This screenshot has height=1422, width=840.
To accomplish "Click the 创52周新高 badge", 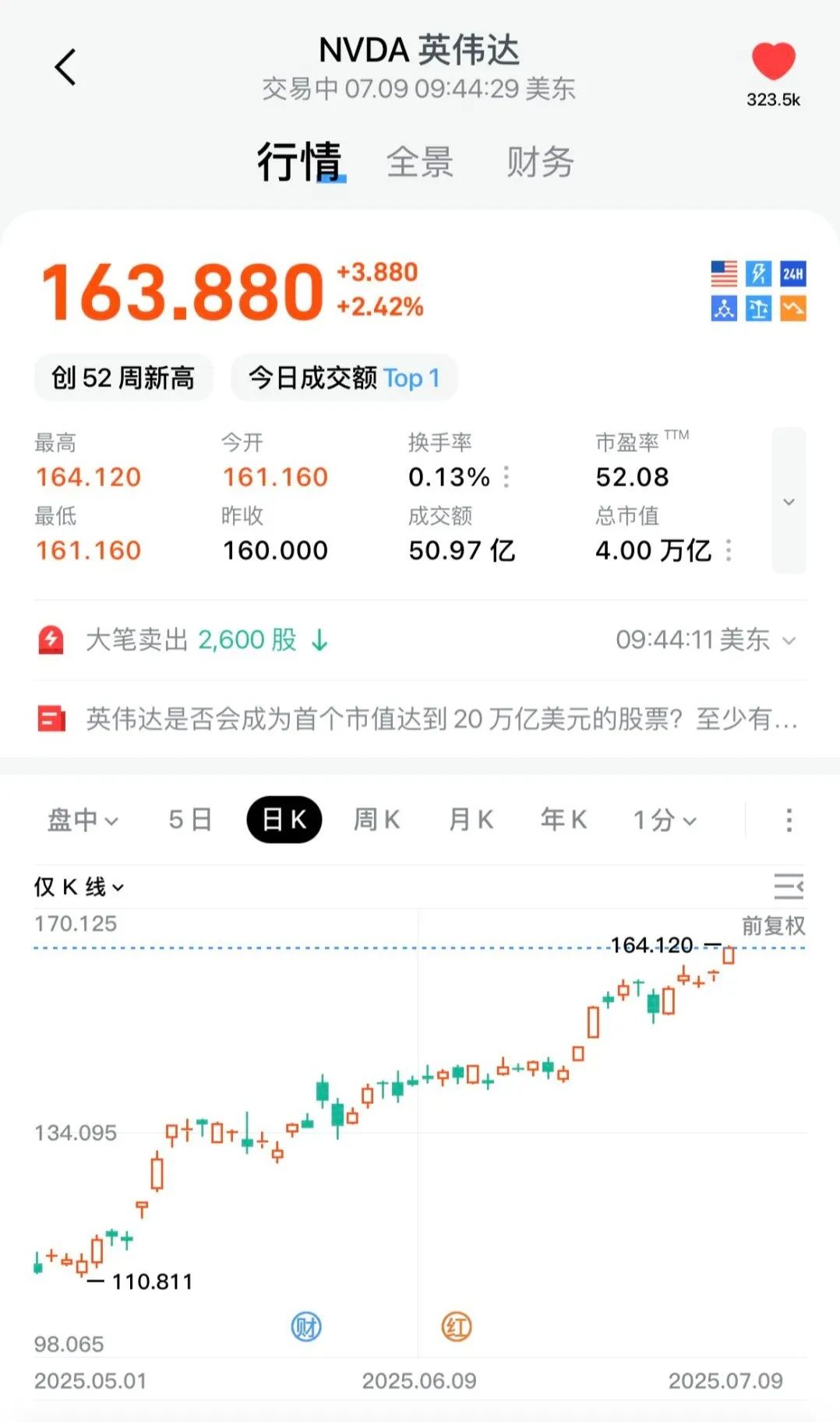I will [x=123, y=377].
